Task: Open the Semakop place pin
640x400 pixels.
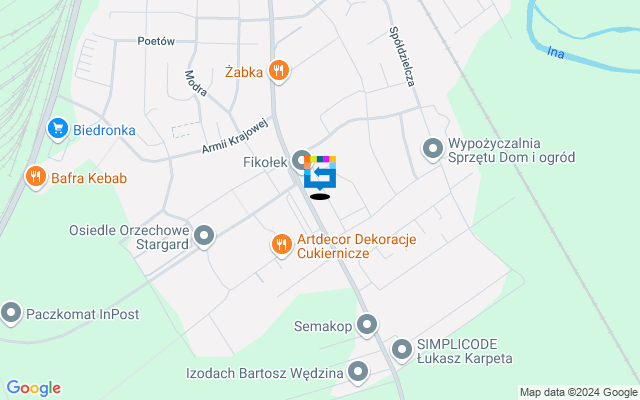Action: tap(367, 324)
